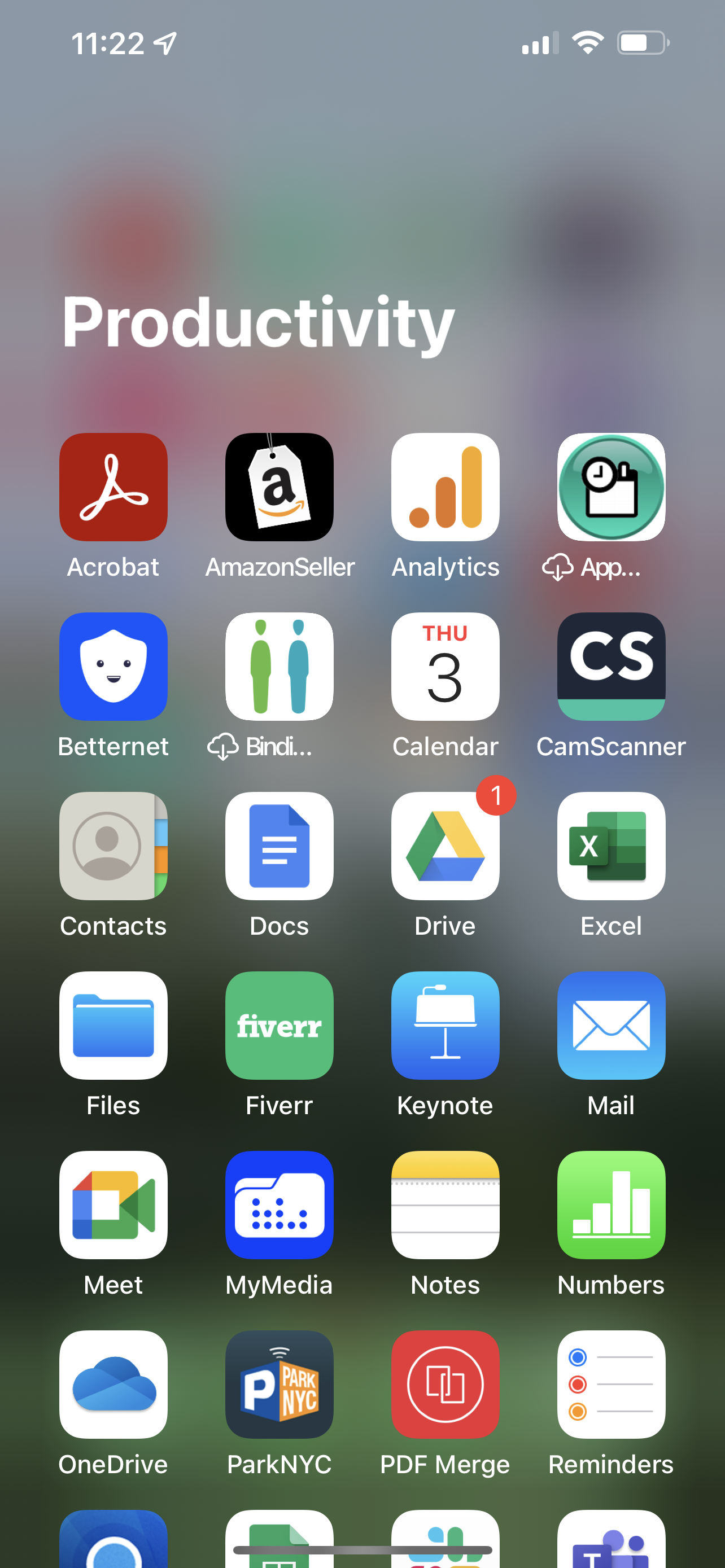Open the ParkNYC app
The image size is (725, 1568).
click(x=279, y=1384)
